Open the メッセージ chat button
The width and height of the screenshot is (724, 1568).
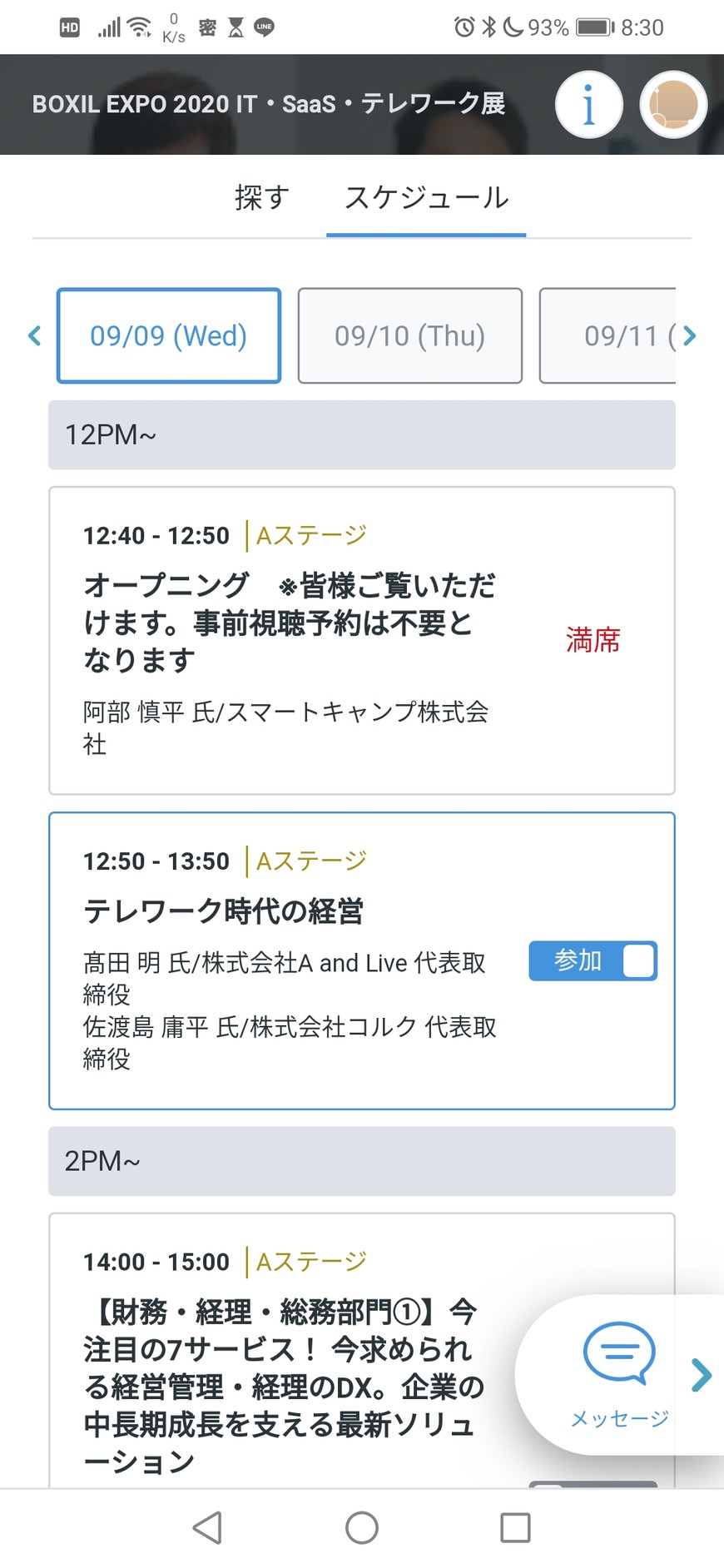pos(619,1373)
